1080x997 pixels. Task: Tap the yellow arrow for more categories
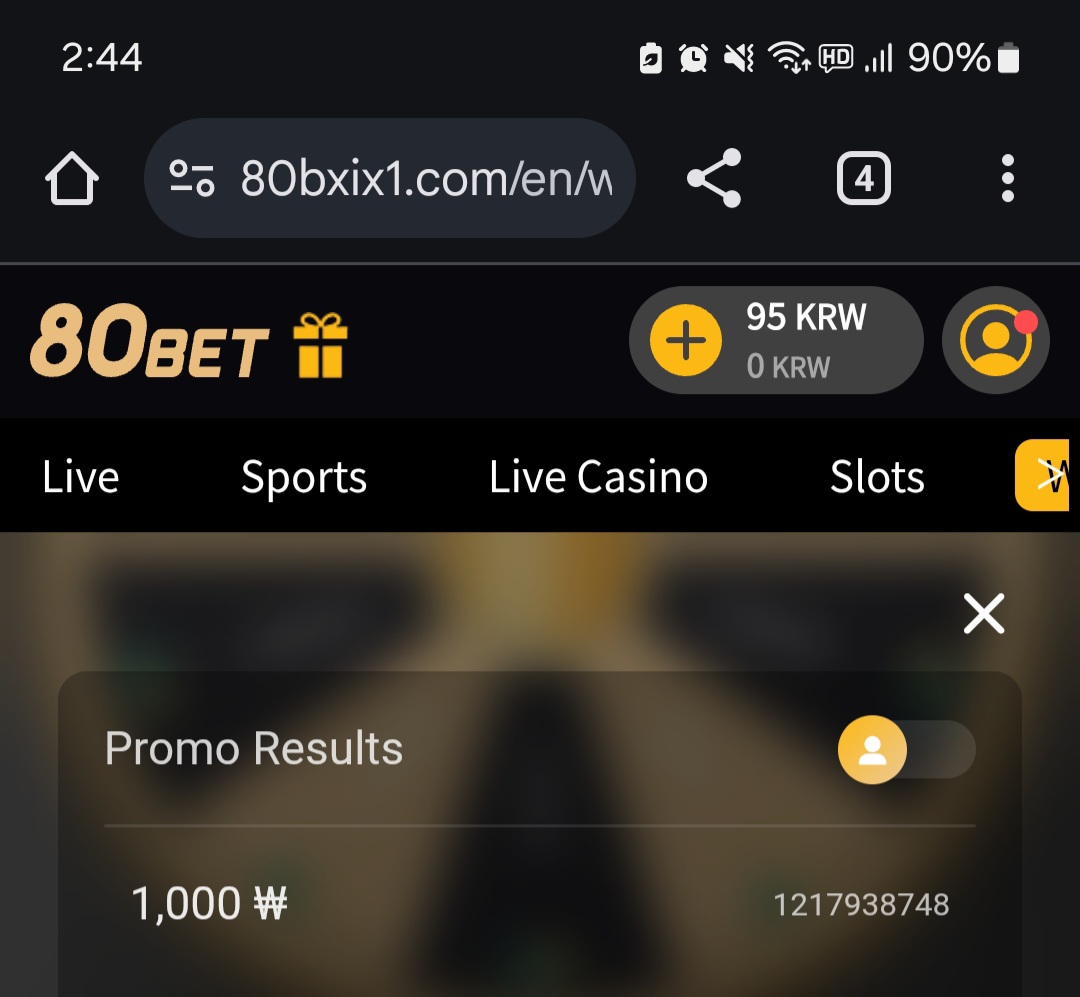pos(1045,476)
